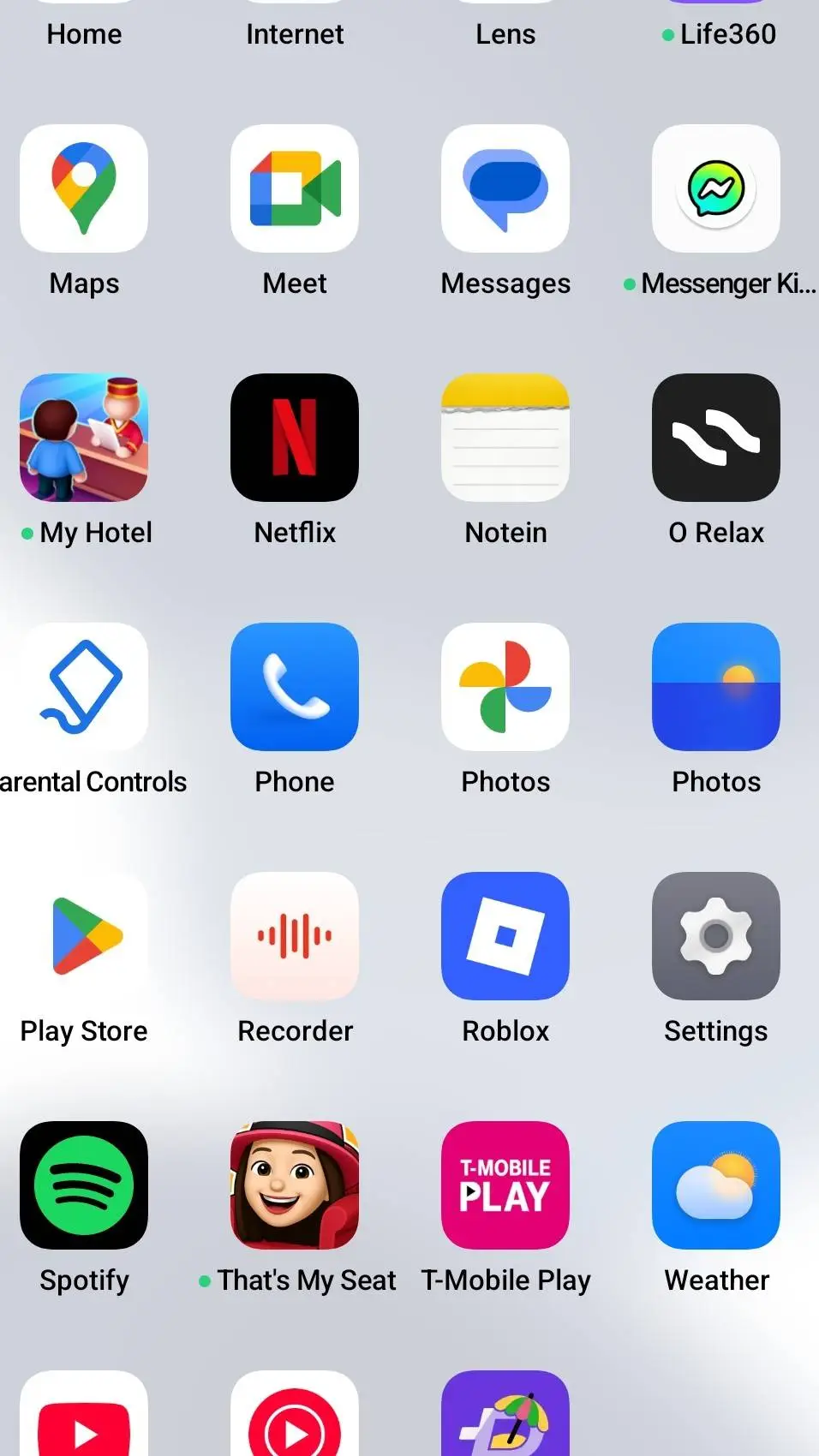This screenshot has height=1456, width=819.
Task: Check the Weather app
Action: click(x=716, y=1185)
